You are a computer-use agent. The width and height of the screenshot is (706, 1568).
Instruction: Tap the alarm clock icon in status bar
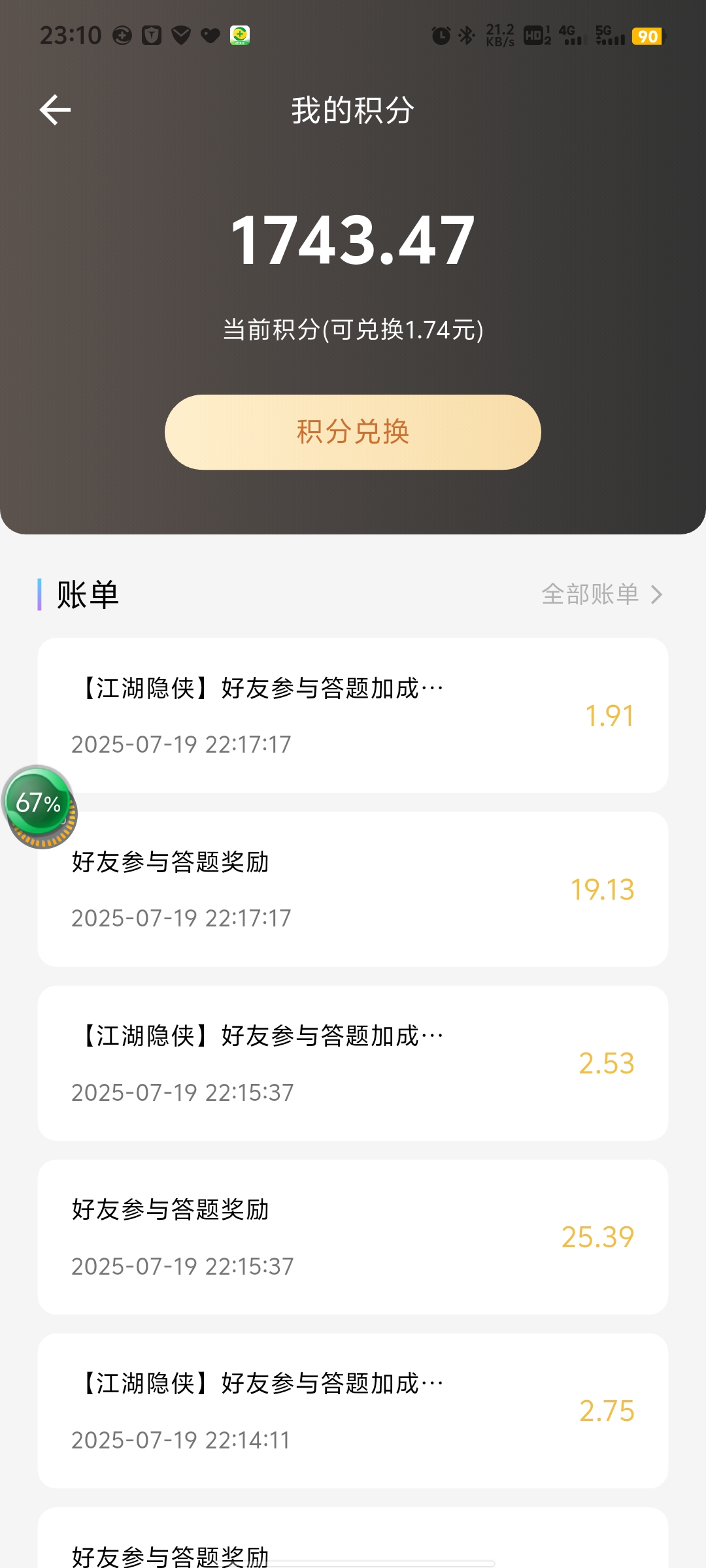pos(440,36)
